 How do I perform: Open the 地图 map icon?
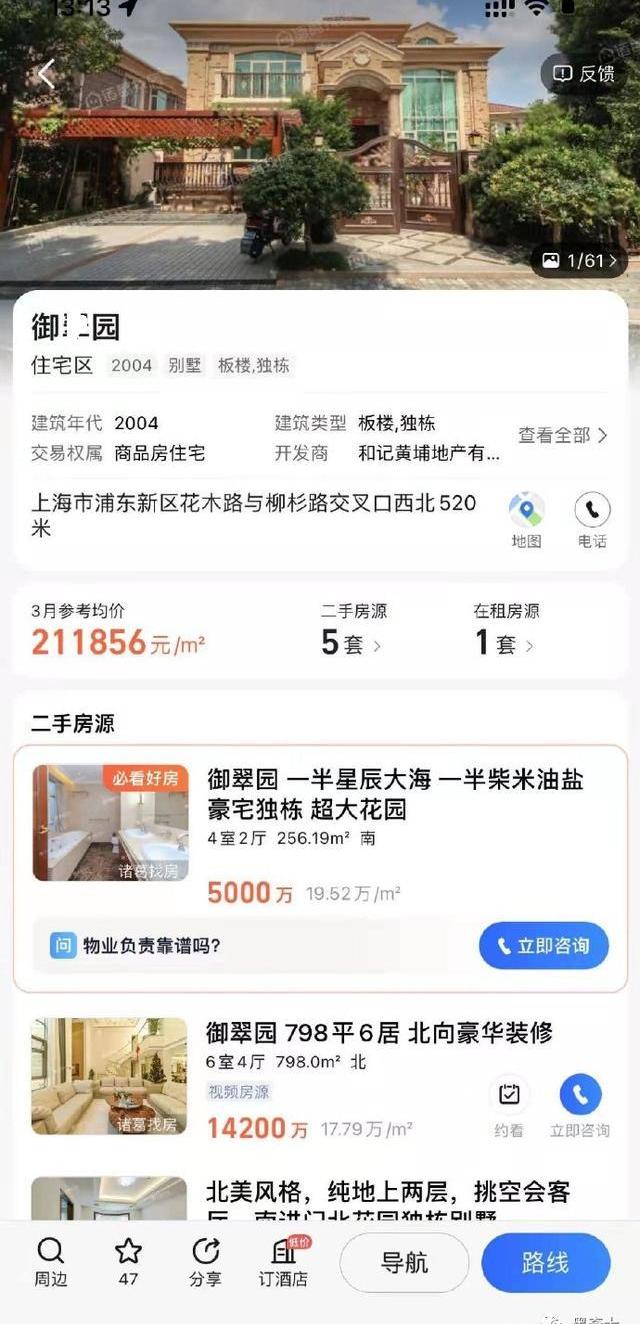(526, 520)
